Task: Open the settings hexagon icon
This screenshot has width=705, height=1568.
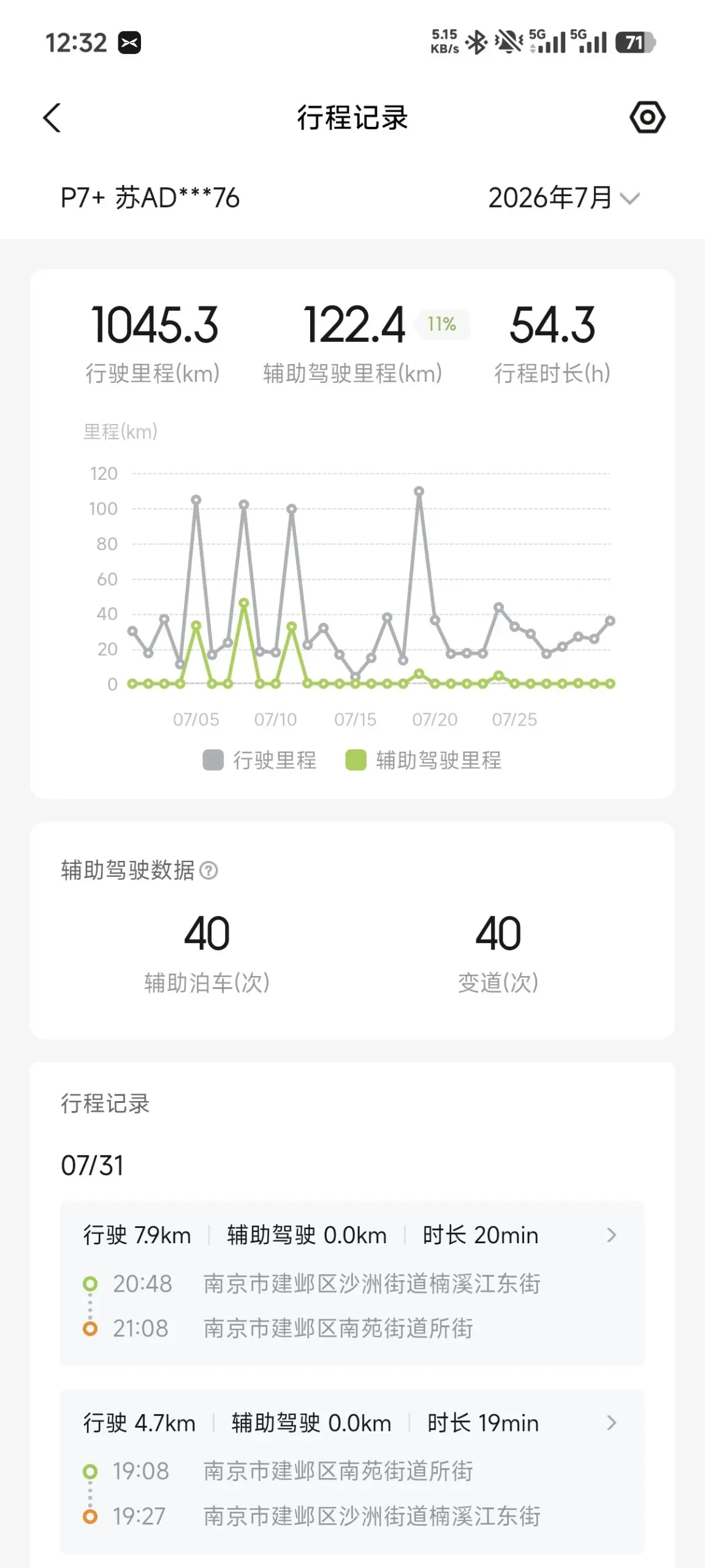Action: tap(647, 117)
